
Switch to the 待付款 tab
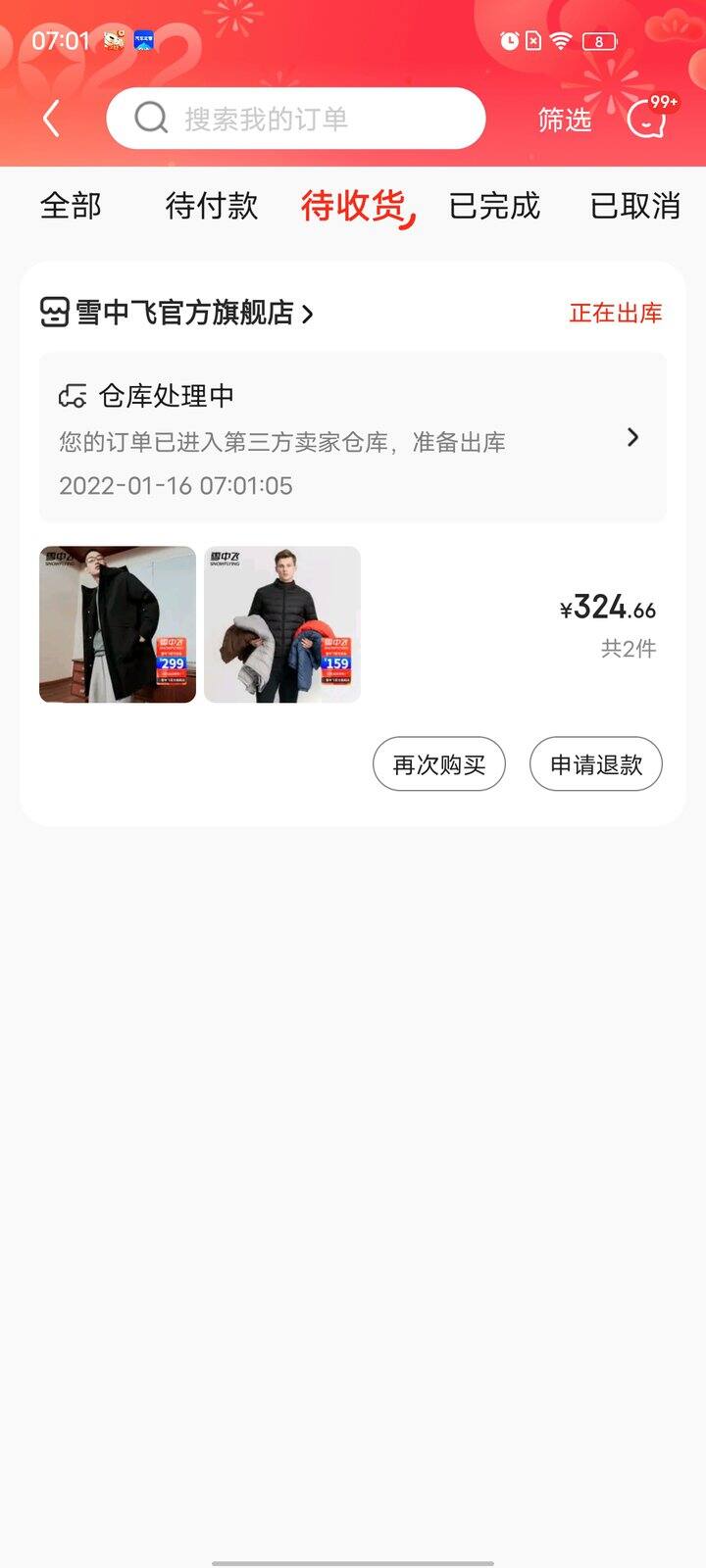[x=212, y=206]
